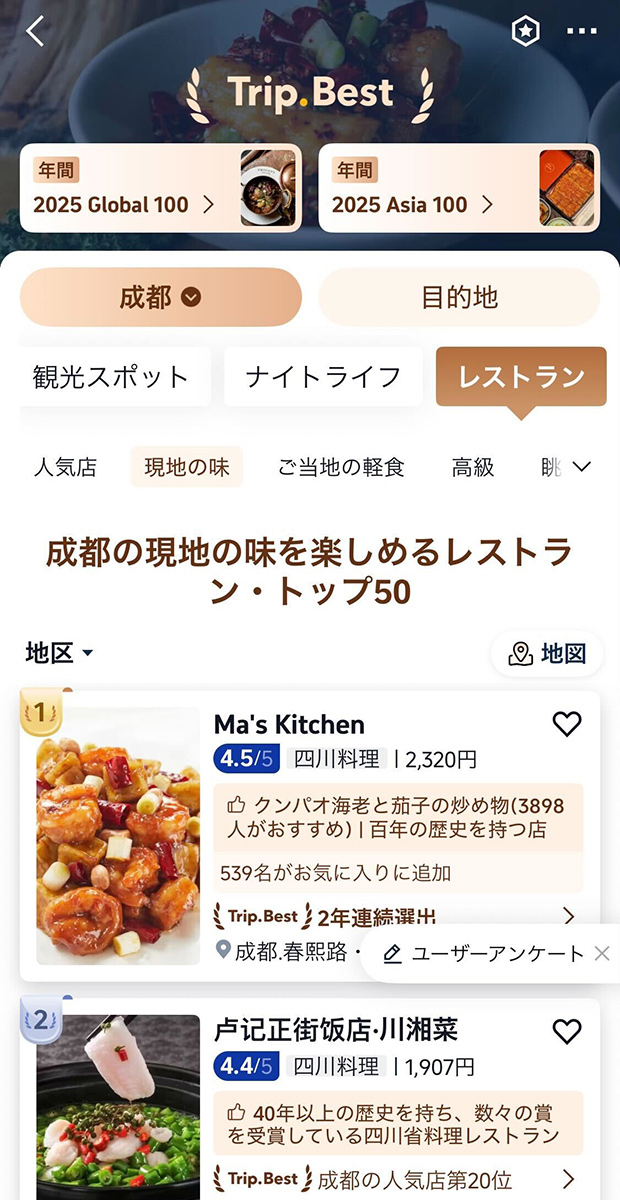Select the 現地の味 filter chip
The width and height of the screenshot is (620, 1200).
click(x=187, y=467)
